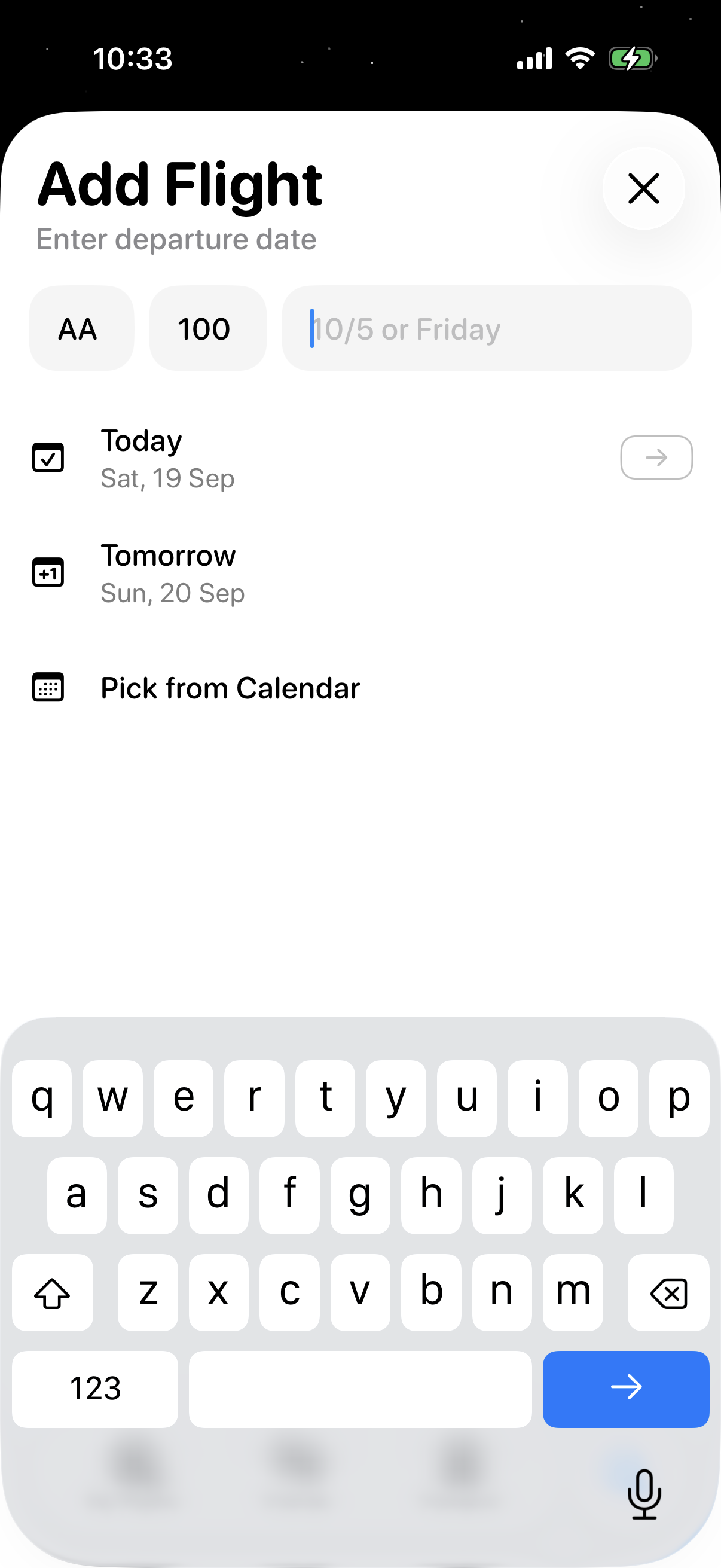
Task: Edit the AA airline code chip
Action: (81, 329)
